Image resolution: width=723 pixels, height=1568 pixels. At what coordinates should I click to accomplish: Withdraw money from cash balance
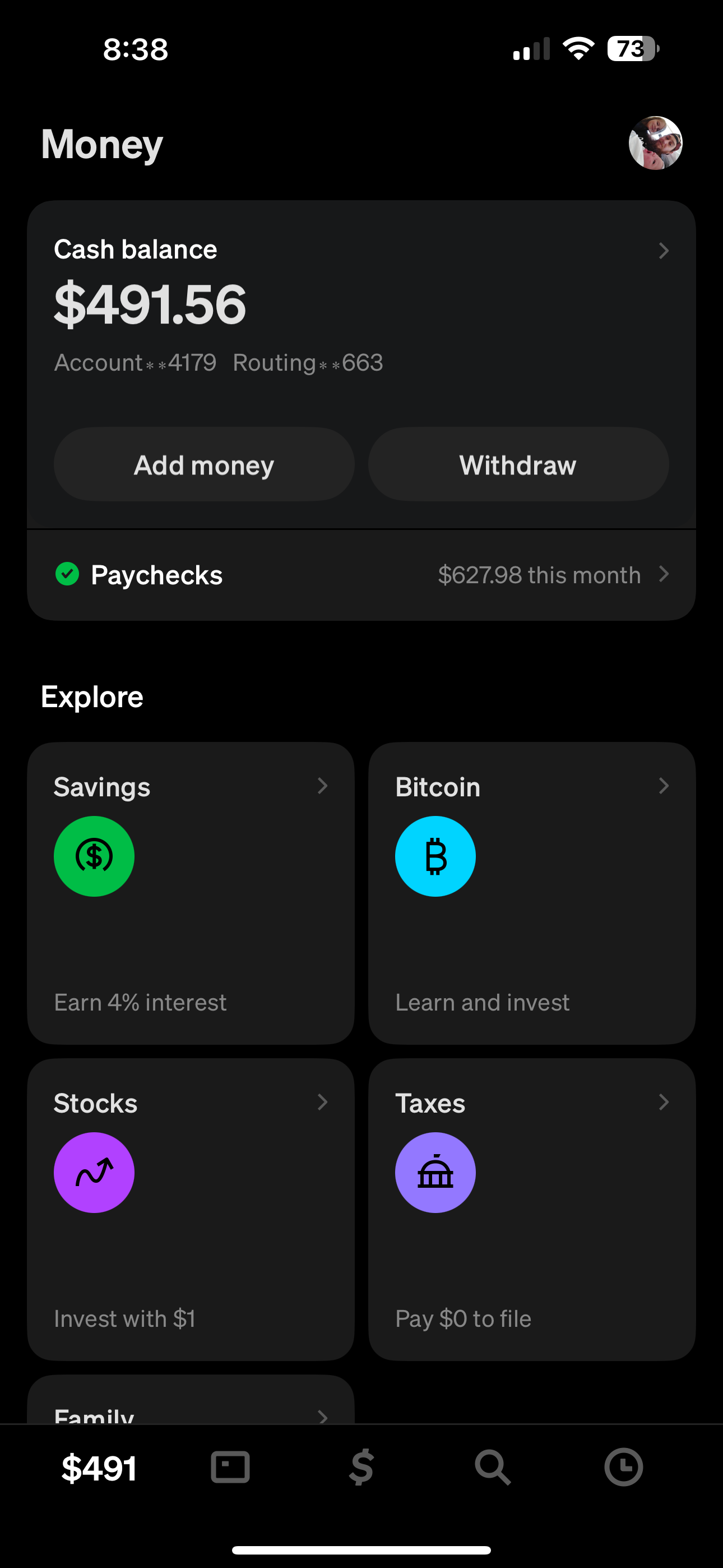point(518,465)
